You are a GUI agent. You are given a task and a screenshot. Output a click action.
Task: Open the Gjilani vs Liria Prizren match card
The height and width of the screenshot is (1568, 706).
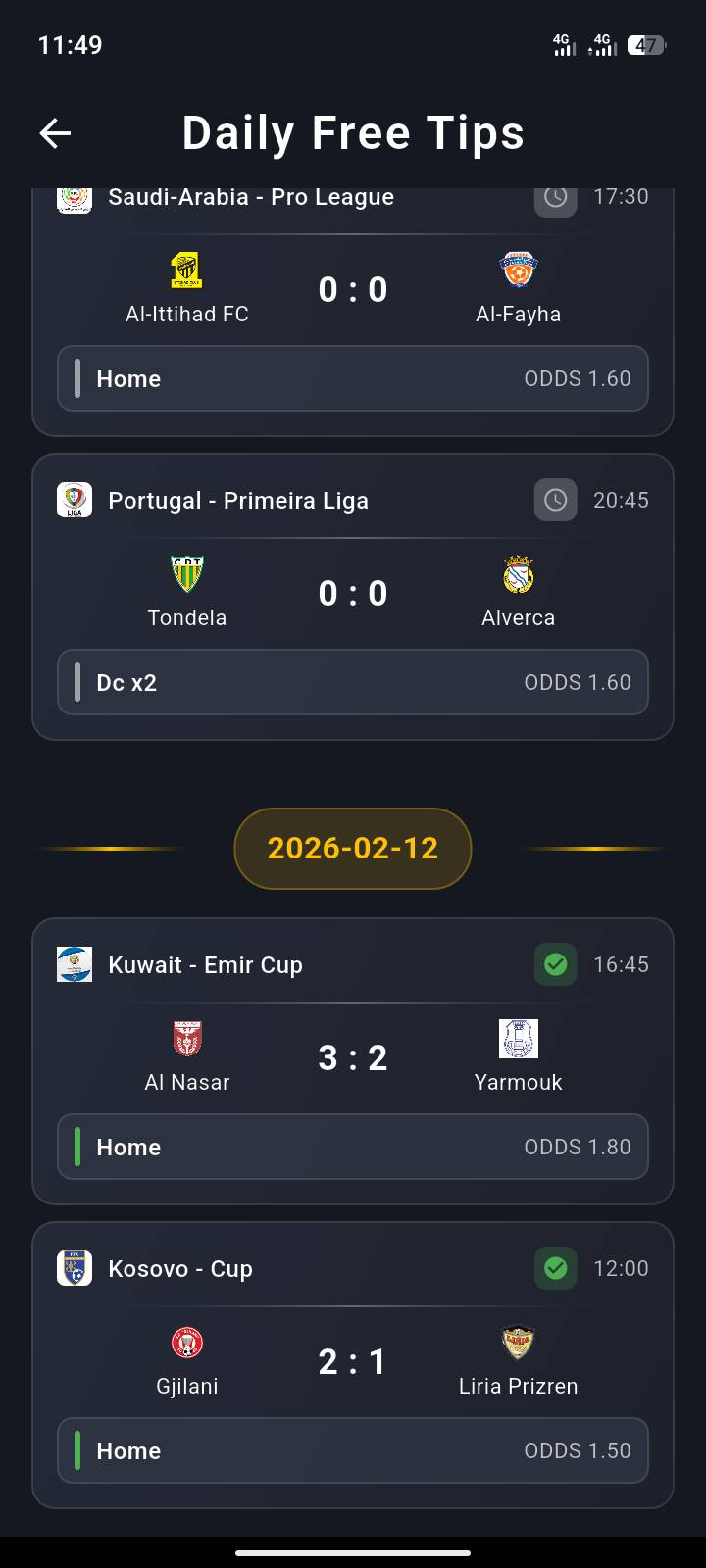click(353, 1364)
